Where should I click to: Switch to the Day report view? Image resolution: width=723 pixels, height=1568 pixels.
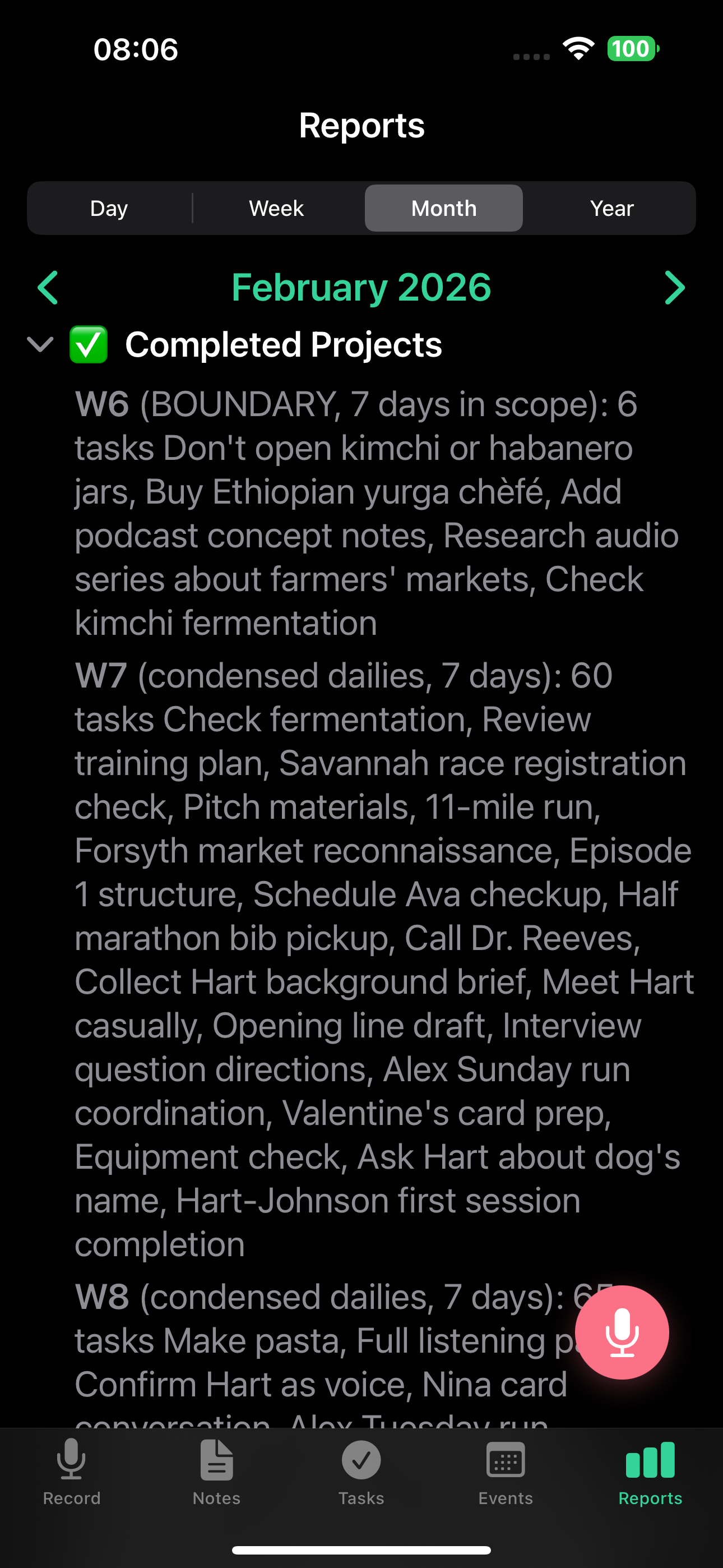tap(109, 208)
